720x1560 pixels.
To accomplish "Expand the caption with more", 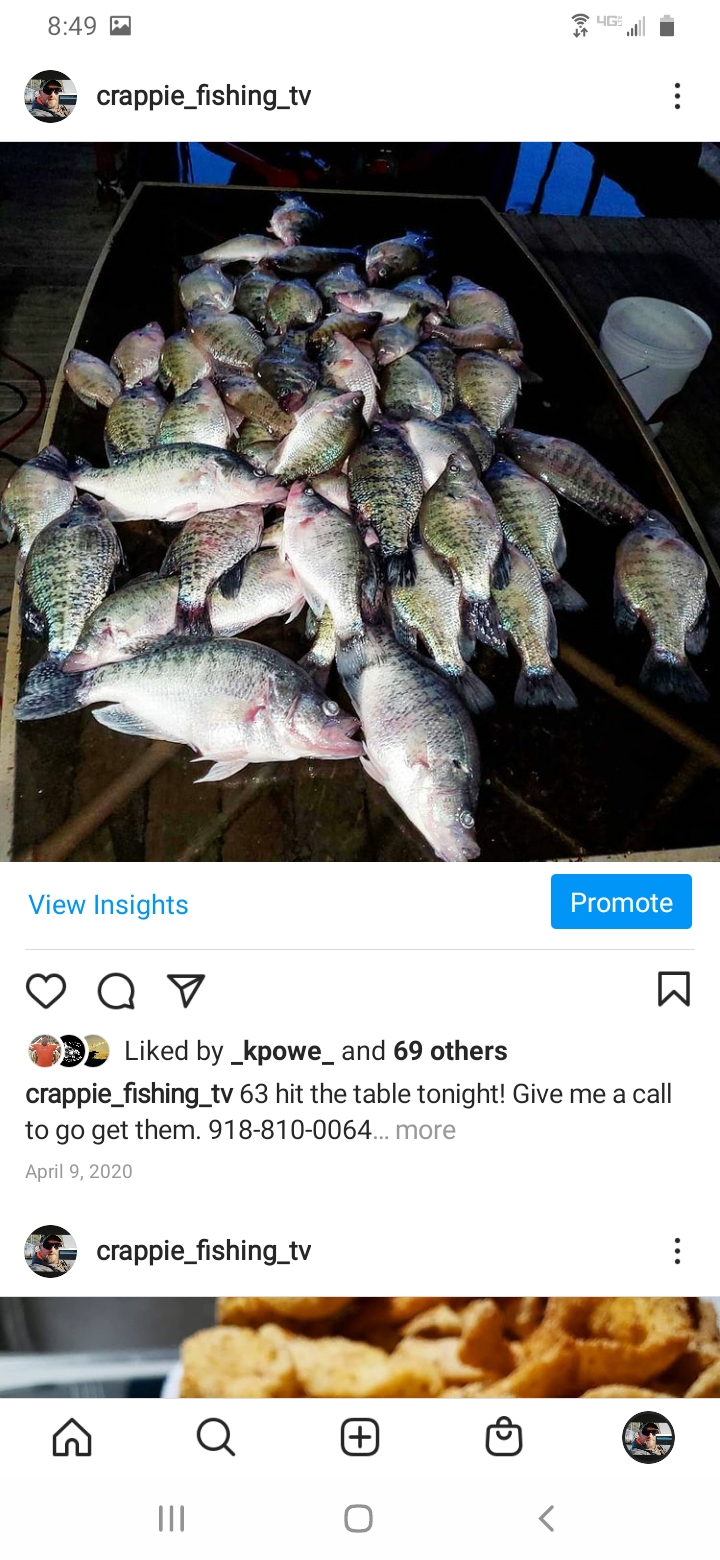I will [x=426, y=1130].
